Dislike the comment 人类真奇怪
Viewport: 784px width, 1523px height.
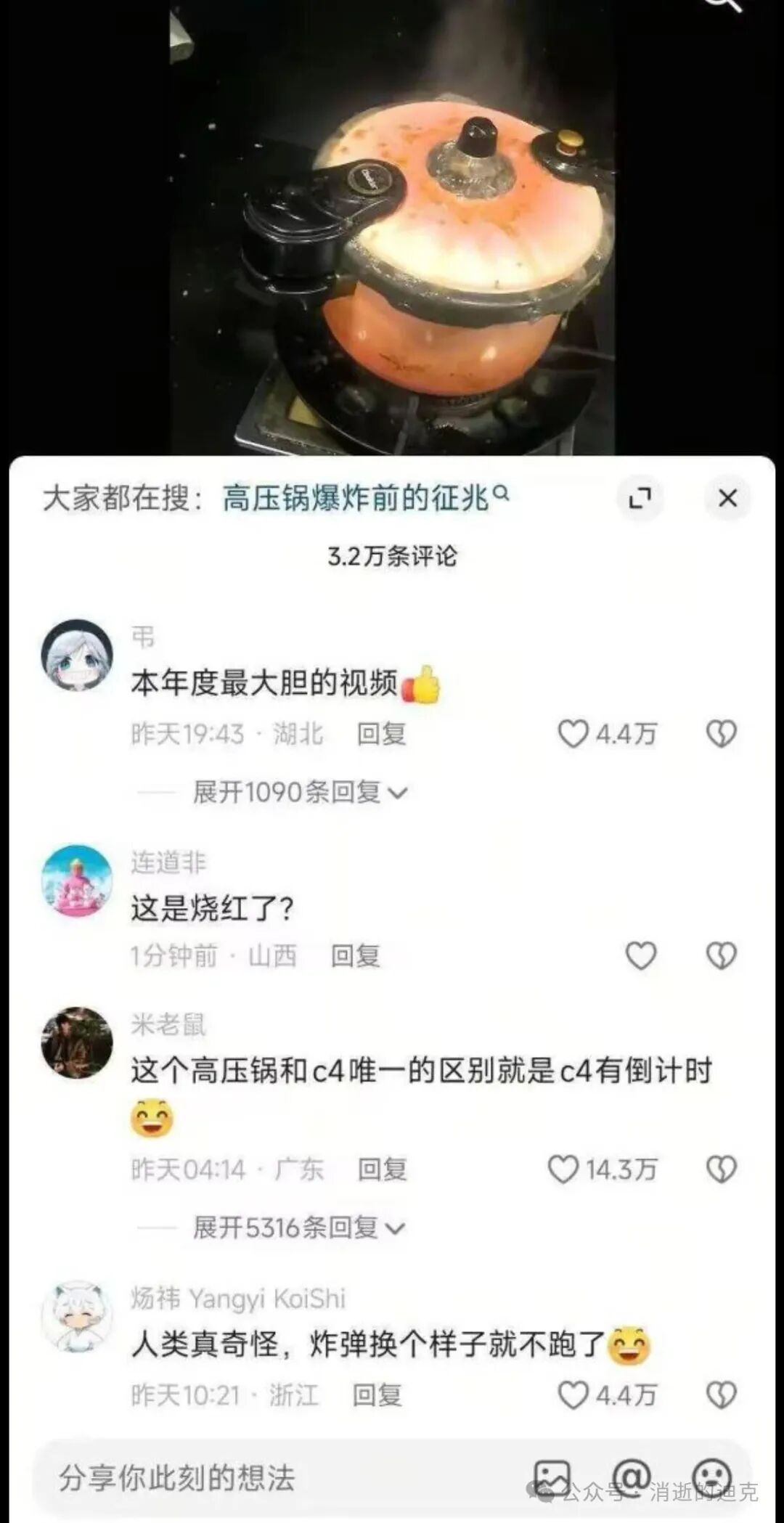(x=722, y=1395)
